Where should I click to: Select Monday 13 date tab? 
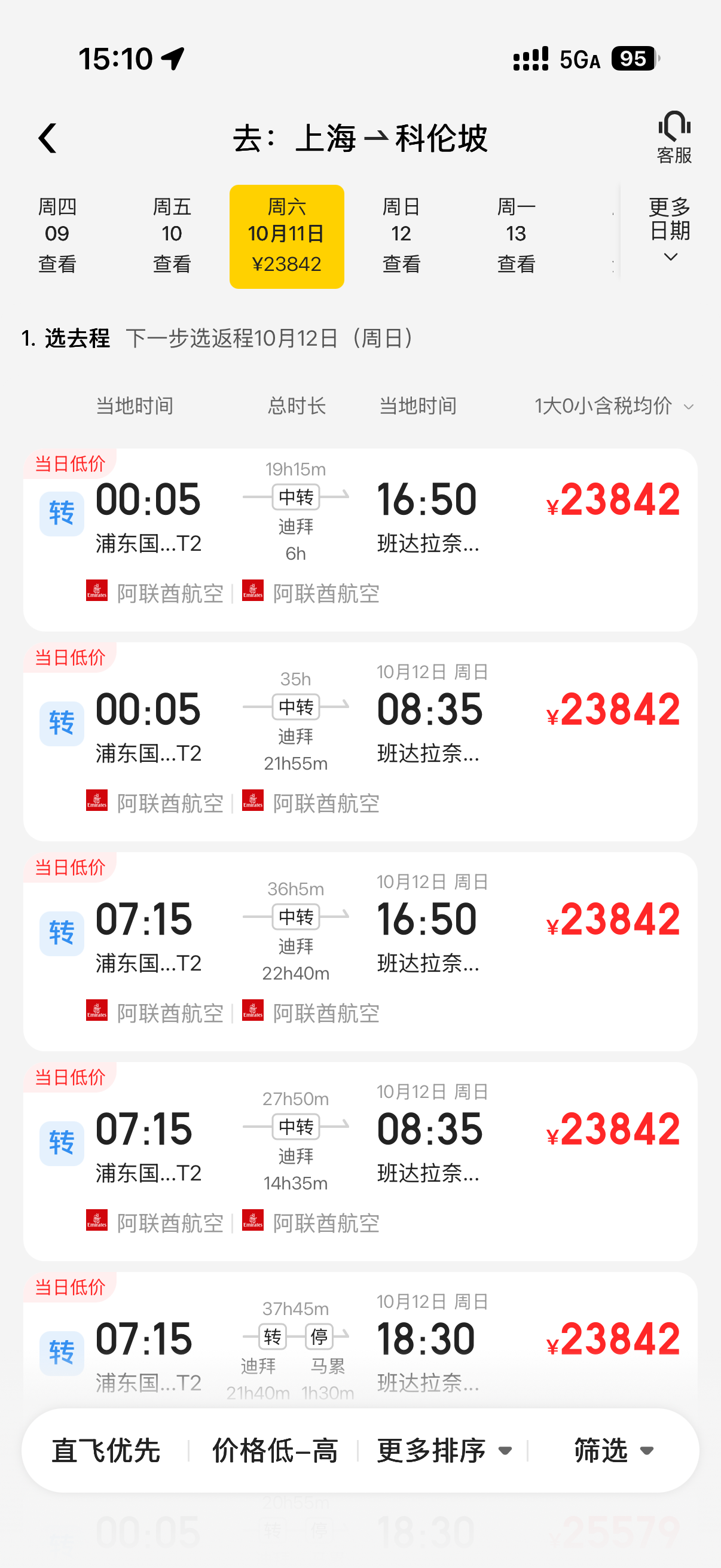pos(516,235)
